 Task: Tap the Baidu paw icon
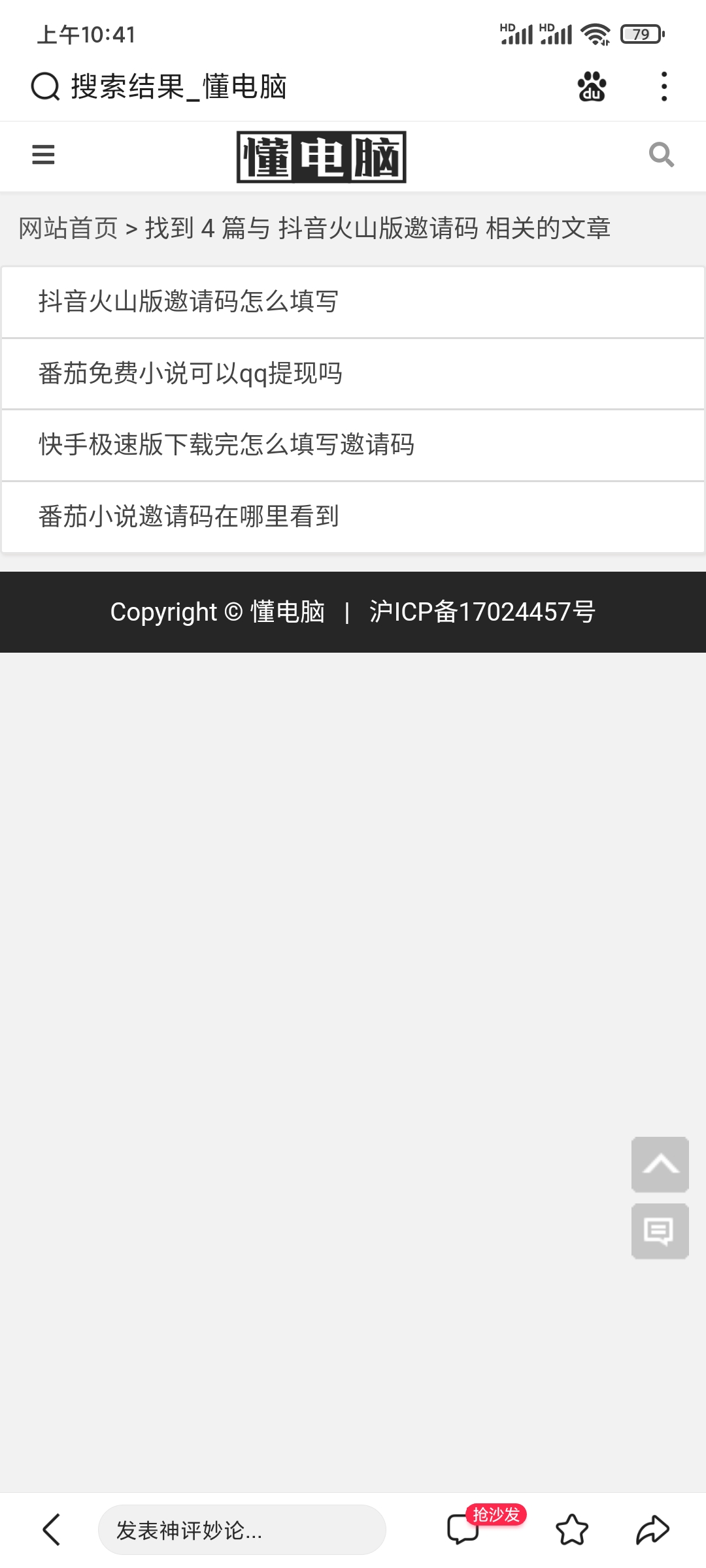(592, 86)
